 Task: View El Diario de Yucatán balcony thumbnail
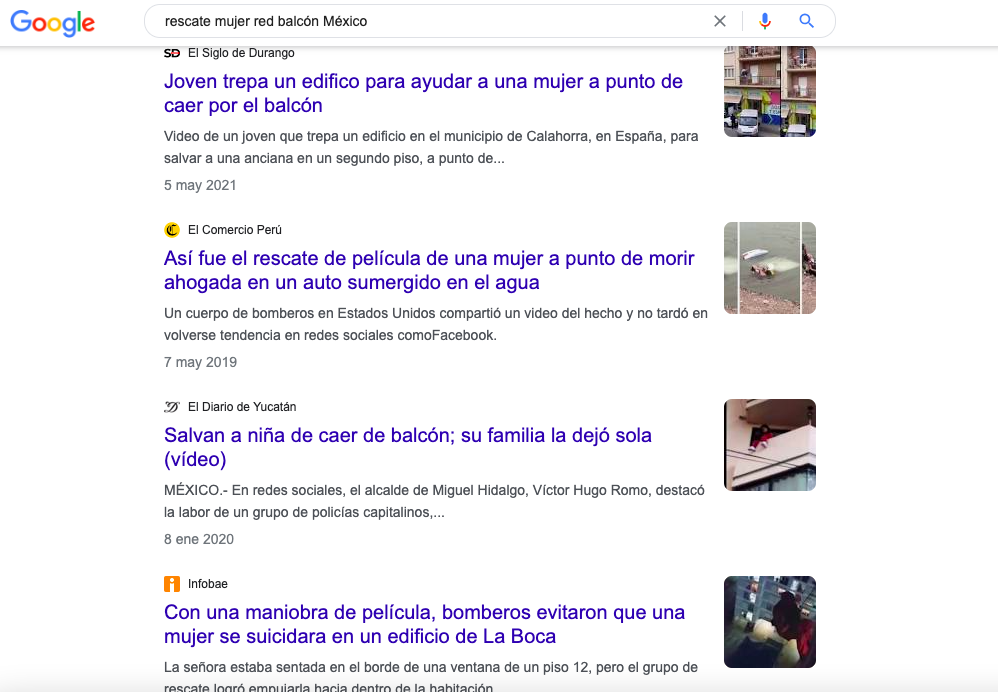[769, 445]
